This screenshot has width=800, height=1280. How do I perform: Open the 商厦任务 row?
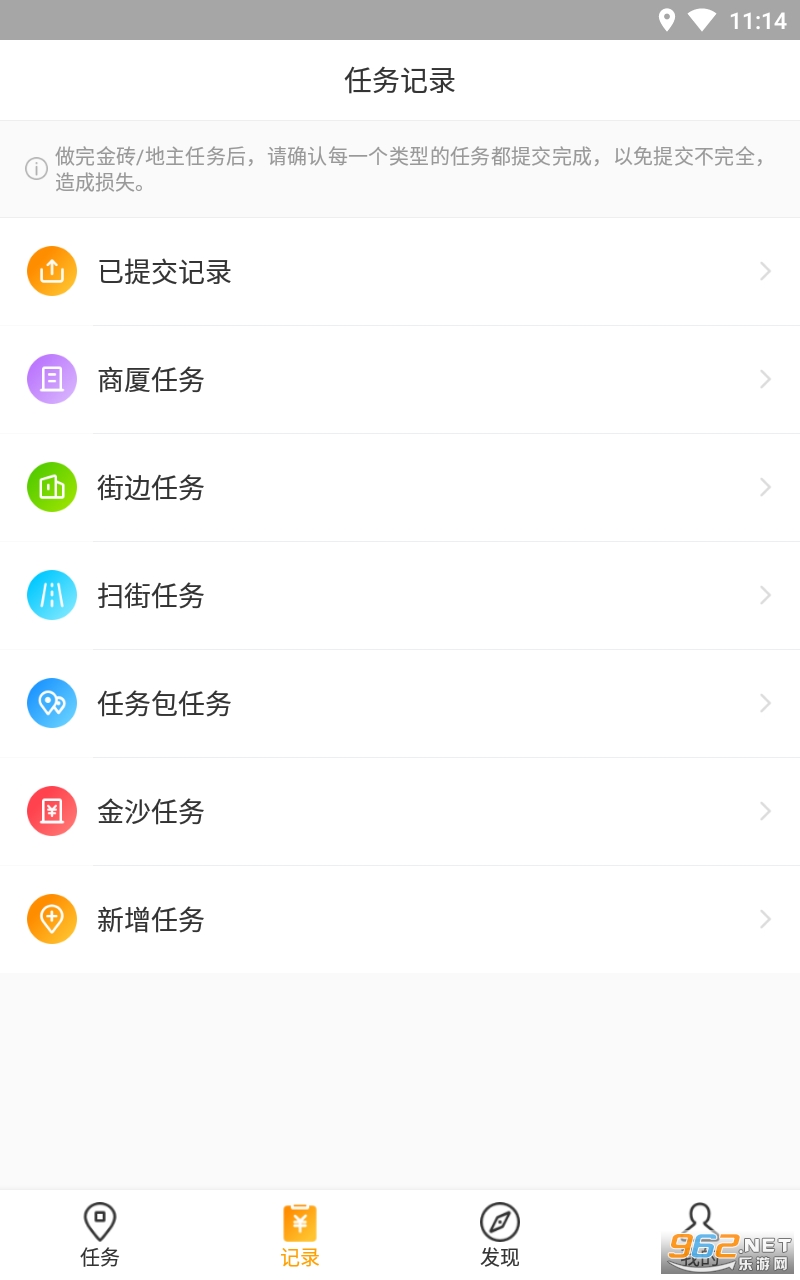(x=400, y=380)
